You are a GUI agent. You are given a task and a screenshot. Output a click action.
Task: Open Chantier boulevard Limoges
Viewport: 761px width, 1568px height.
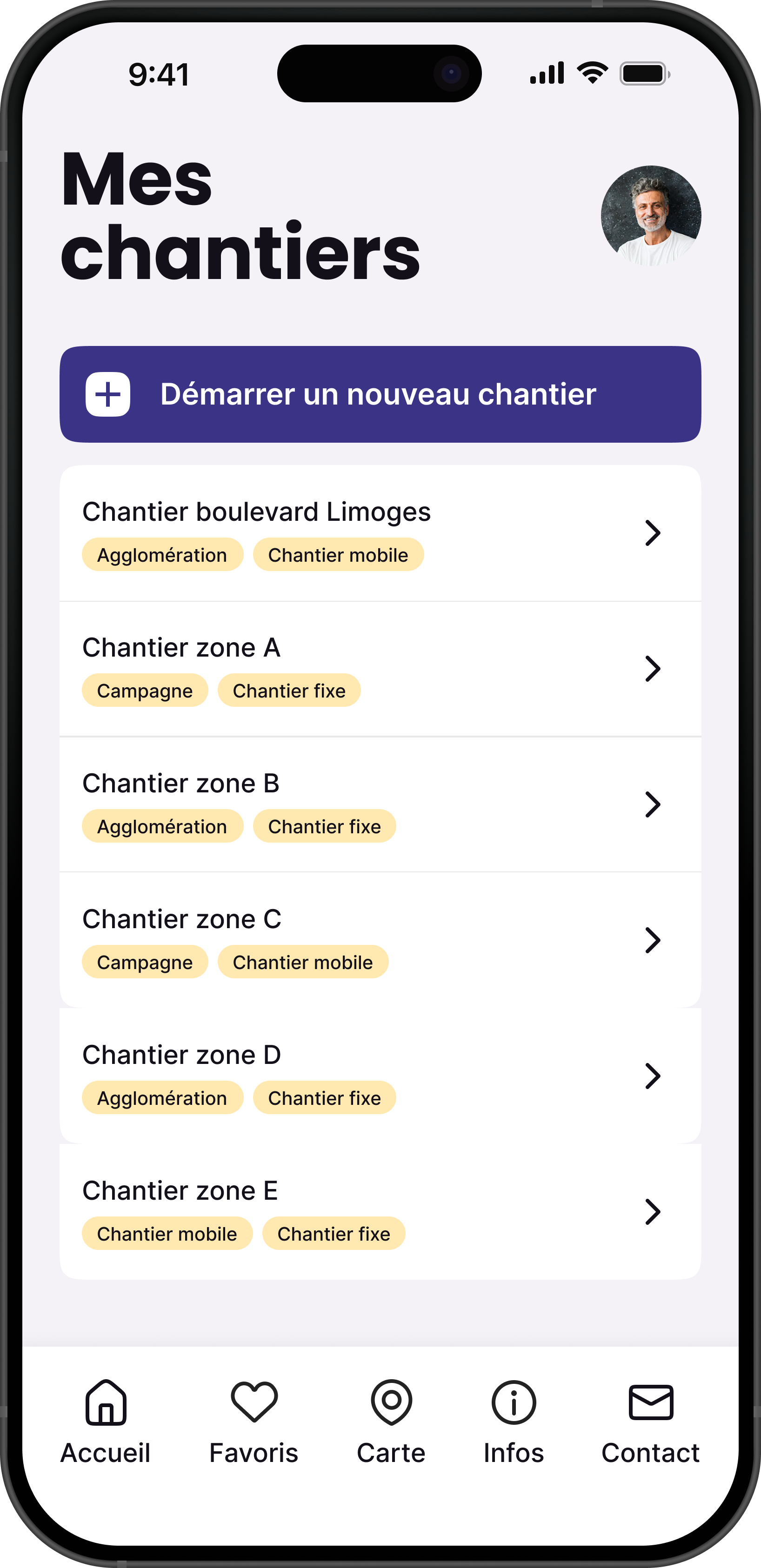[380, 533]
